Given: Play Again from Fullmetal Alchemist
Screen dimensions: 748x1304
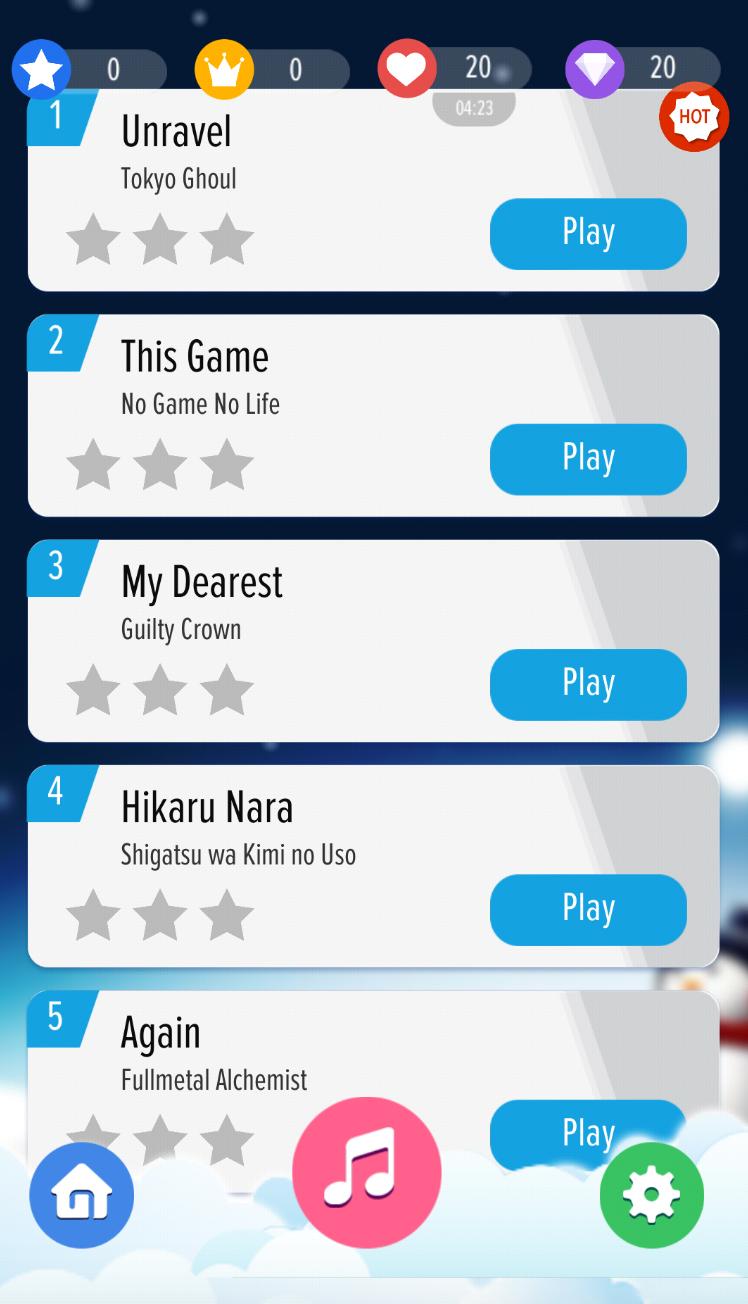Looking at the screenshot, I should point(588,1133).
